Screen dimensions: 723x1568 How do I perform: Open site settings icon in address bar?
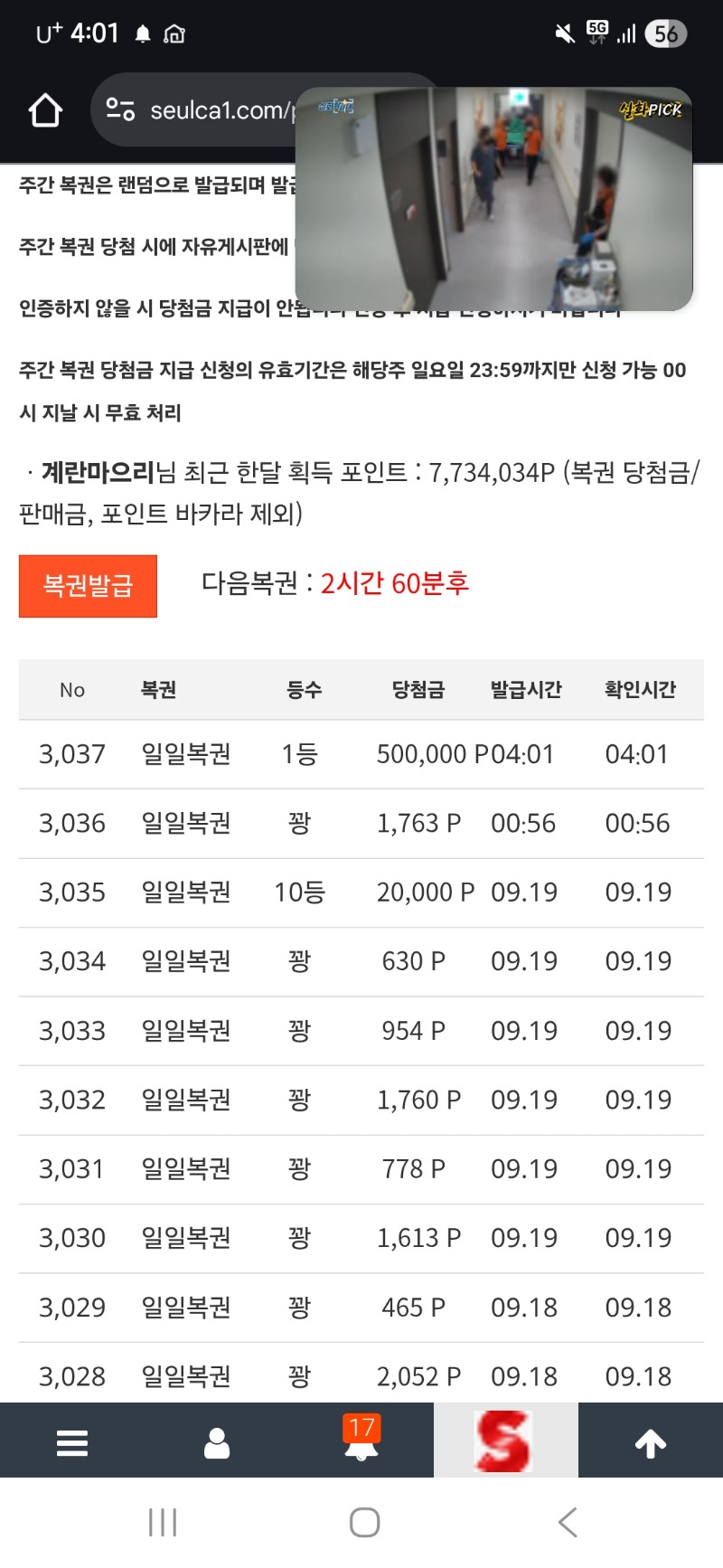120,110
